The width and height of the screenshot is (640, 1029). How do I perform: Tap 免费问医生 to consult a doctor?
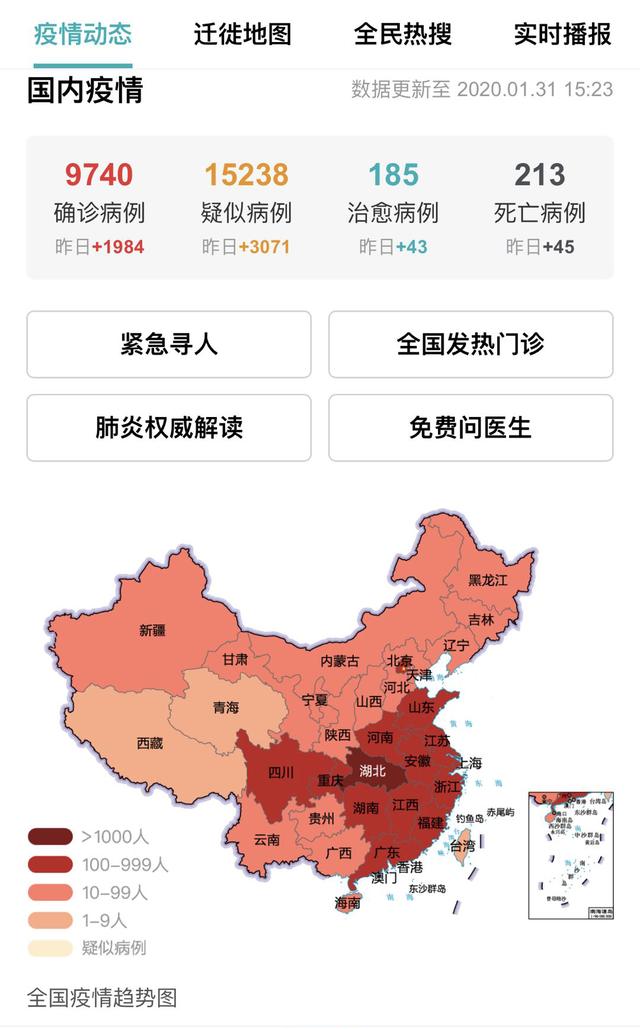click(471, 427)
